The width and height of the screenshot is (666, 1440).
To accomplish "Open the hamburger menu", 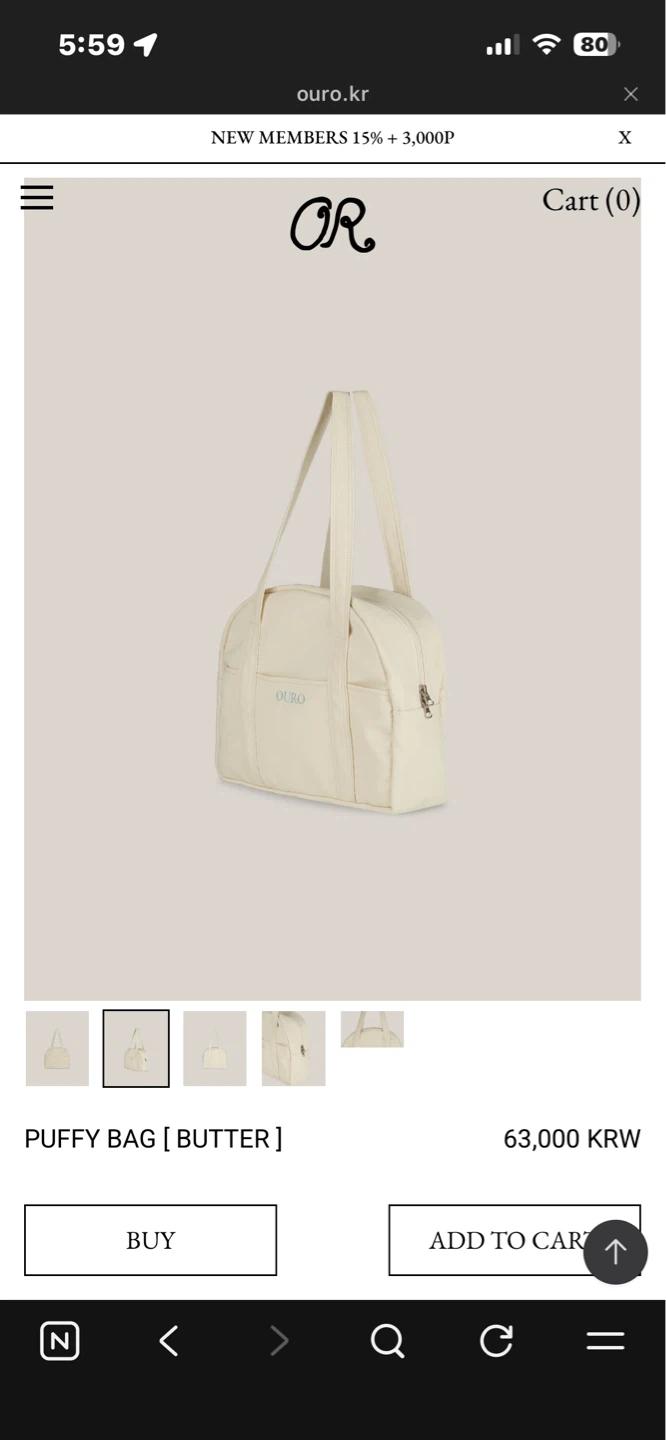I will [37, 197].
